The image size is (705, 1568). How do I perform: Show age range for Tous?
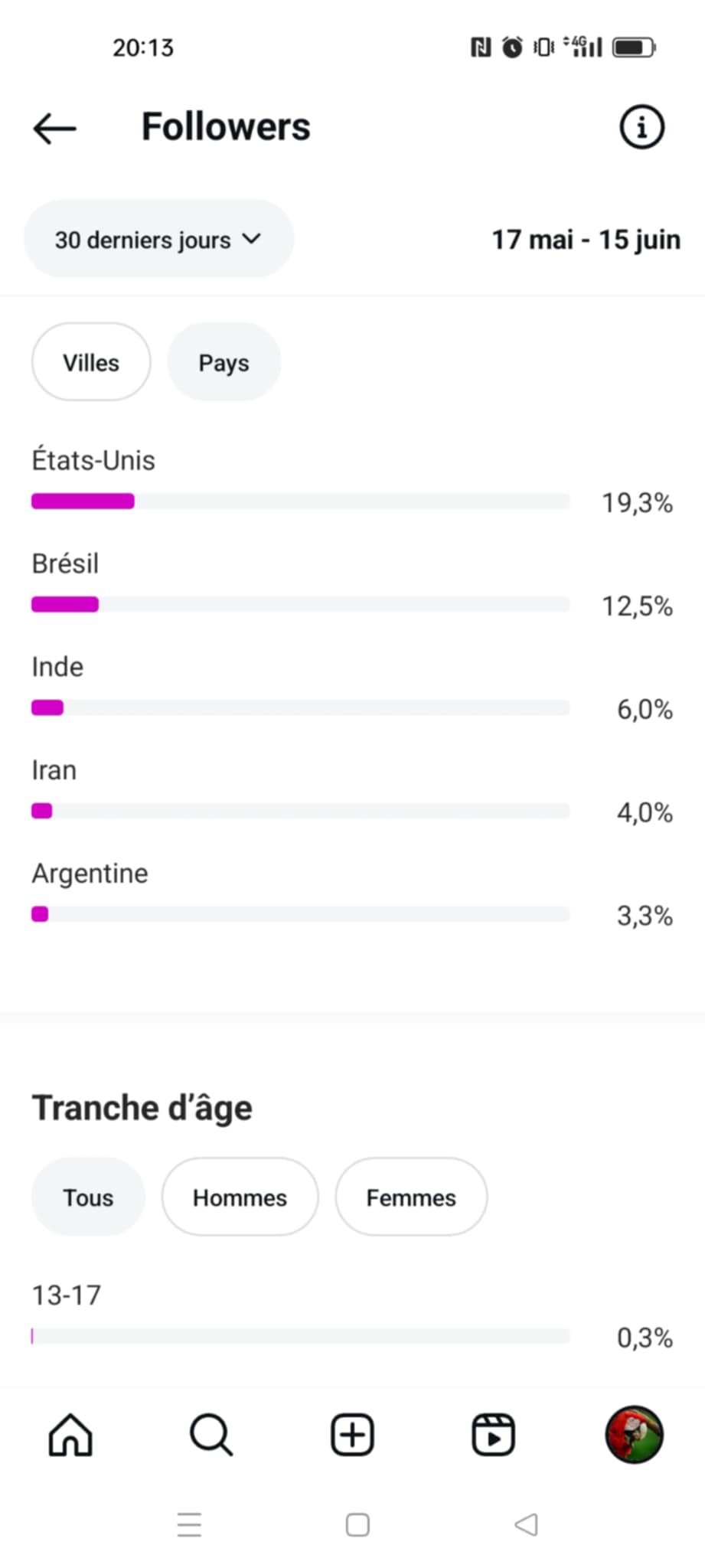pos(88,1197)
